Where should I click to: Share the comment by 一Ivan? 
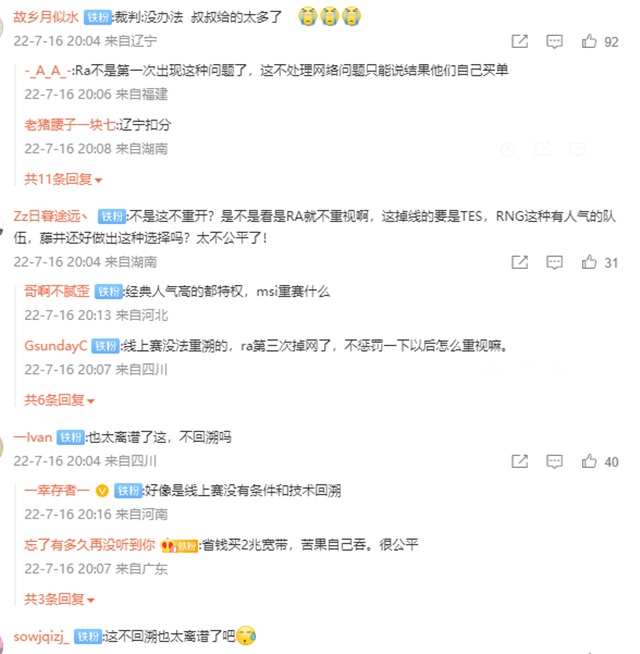(519, 461)
